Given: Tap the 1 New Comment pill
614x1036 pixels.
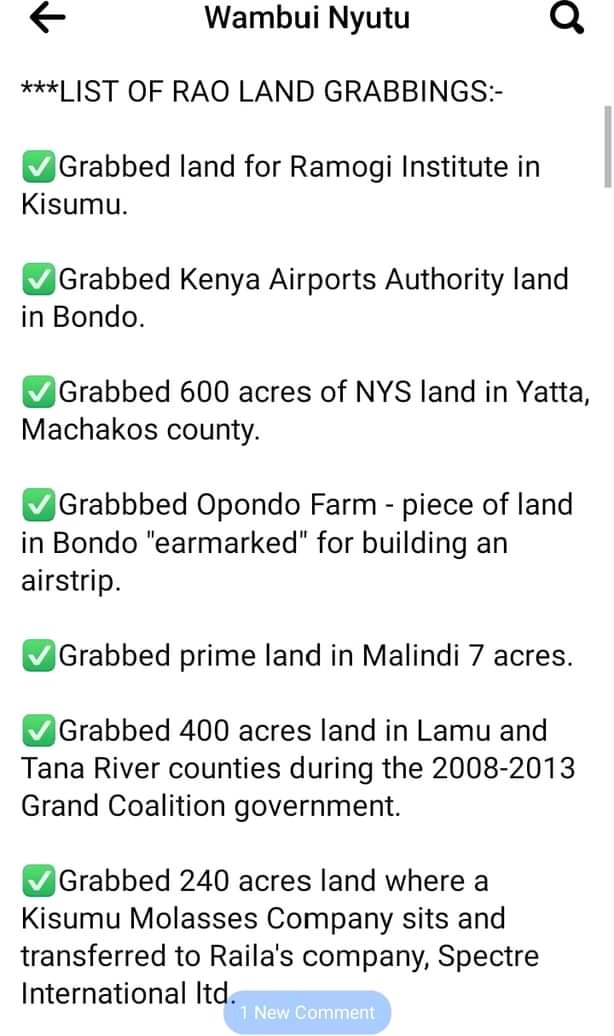Looking at the screenshot, I should (307, 1012).
